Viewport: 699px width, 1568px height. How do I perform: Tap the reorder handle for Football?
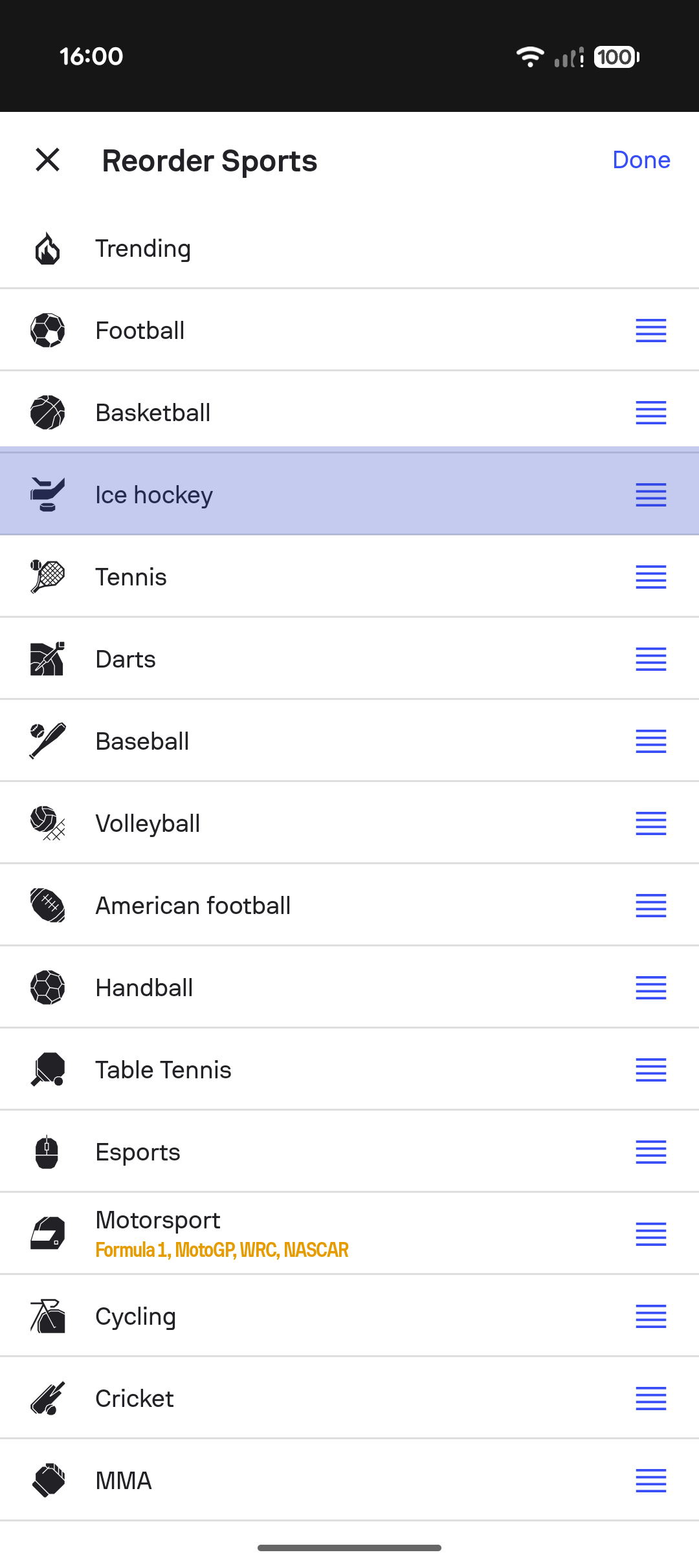tap(650, 331)
